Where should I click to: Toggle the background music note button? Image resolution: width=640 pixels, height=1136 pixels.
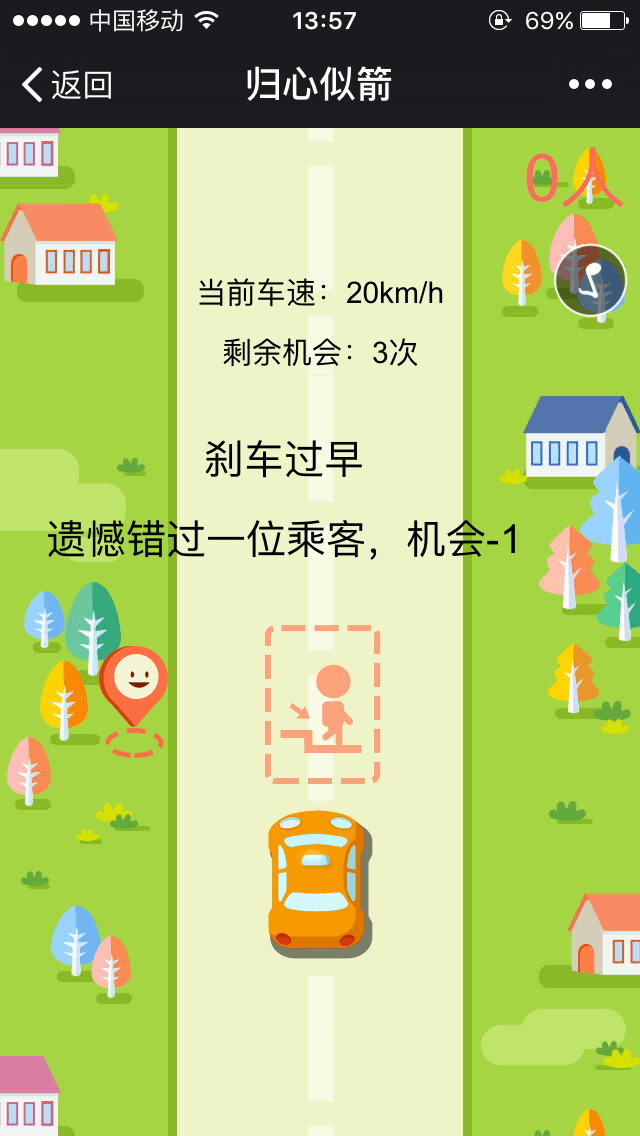pyautogui.click(x=591, y=281)
